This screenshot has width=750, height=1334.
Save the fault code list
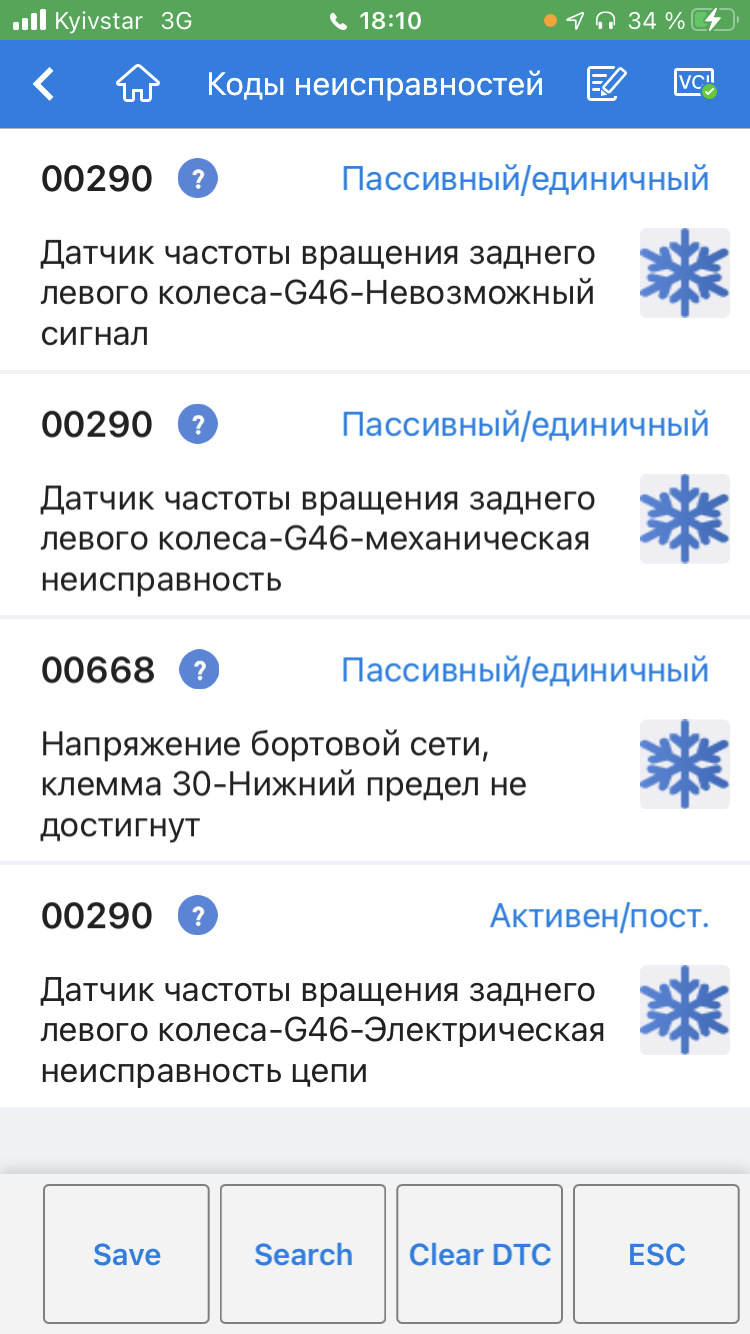pyautogui.click(x=126, y=1254)
